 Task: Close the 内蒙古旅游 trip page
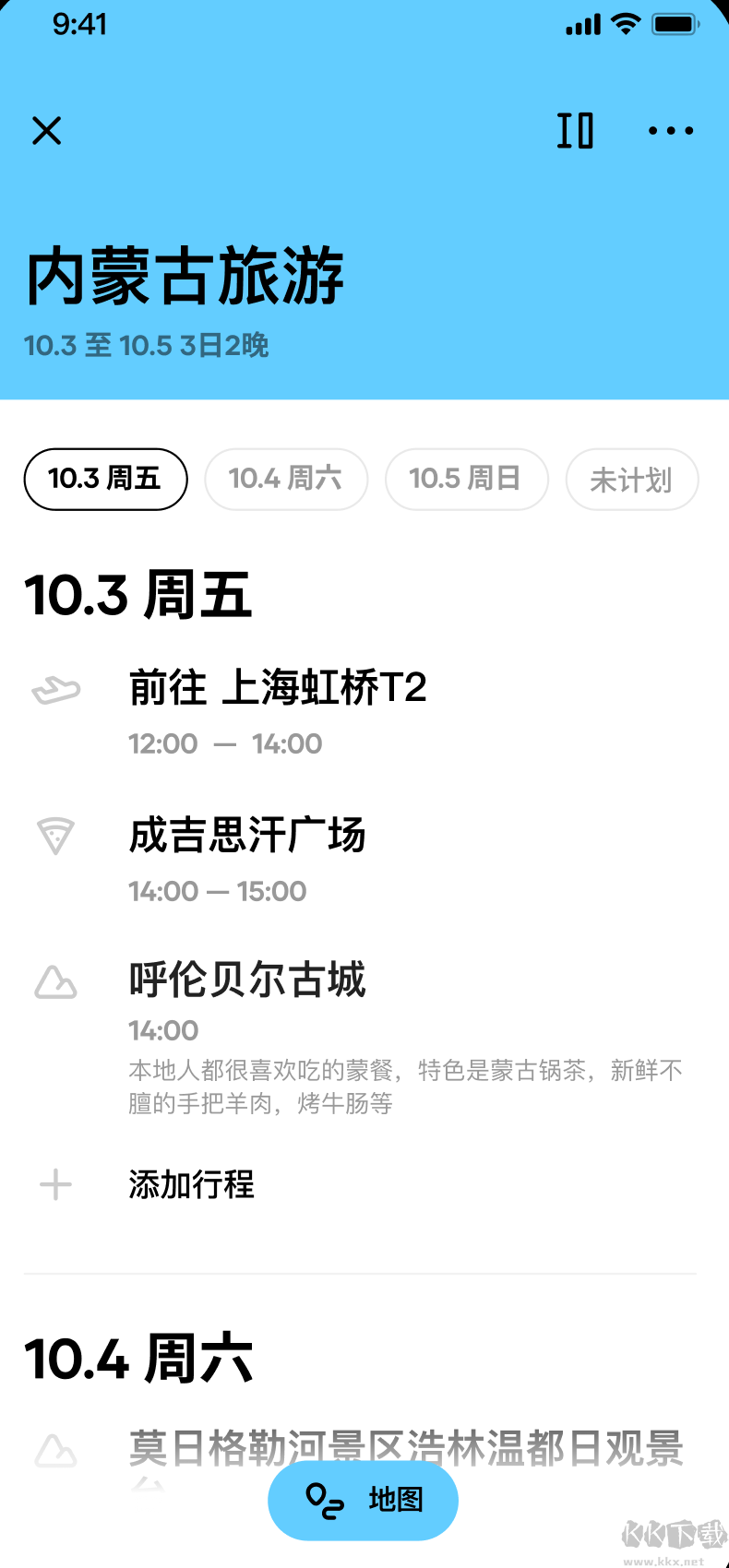pos(46,131)
